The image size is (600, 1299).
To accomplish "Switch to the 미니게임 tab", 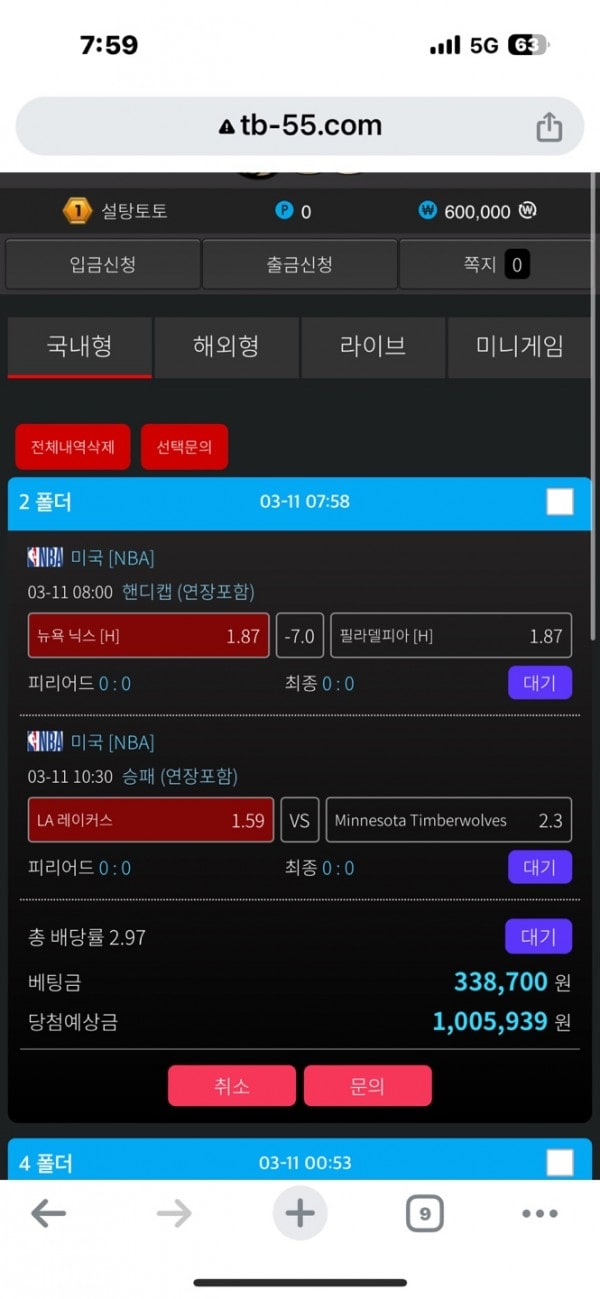I will tap(520, 347).
